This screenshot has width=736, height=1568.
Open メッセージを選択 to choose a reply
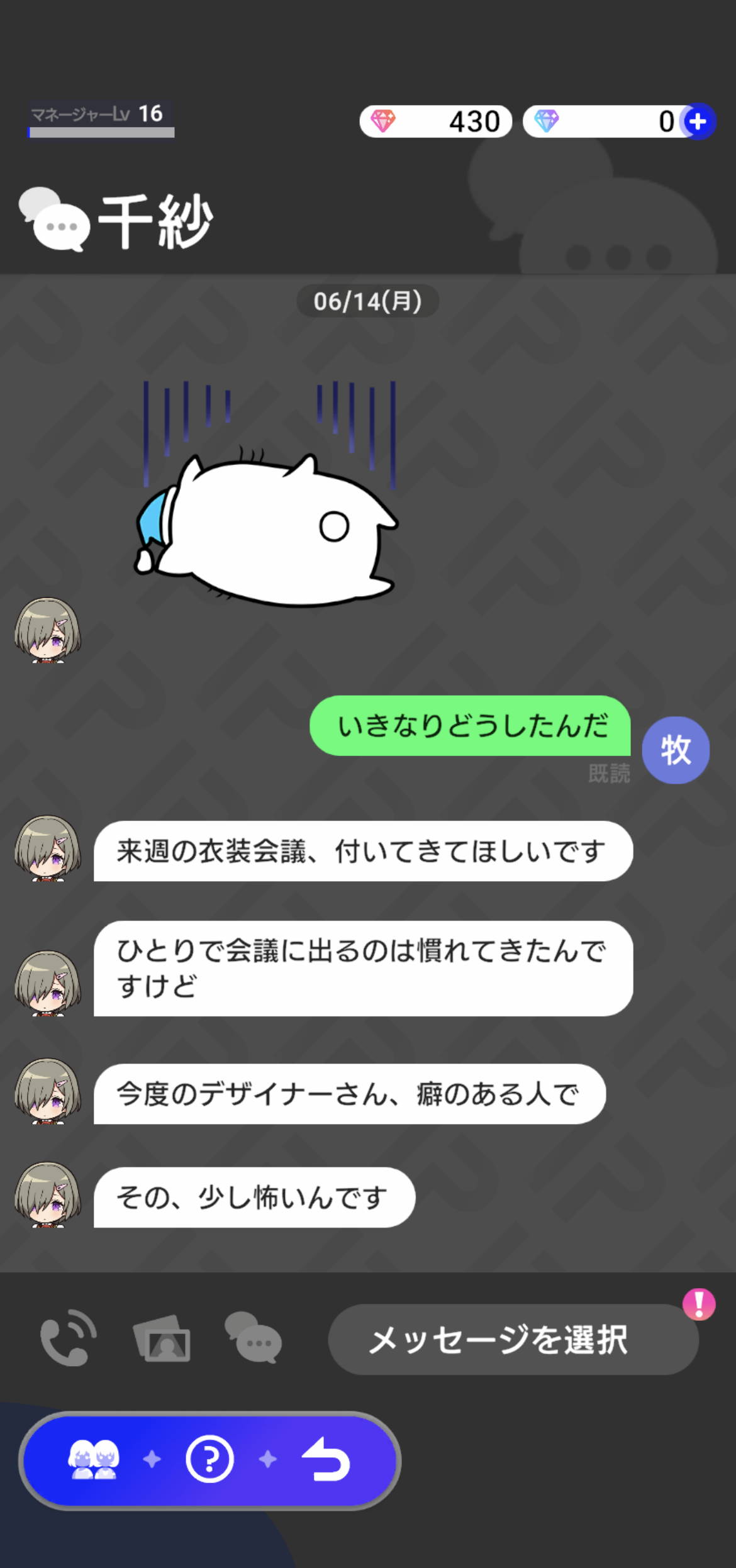(x=513, y=1339)
